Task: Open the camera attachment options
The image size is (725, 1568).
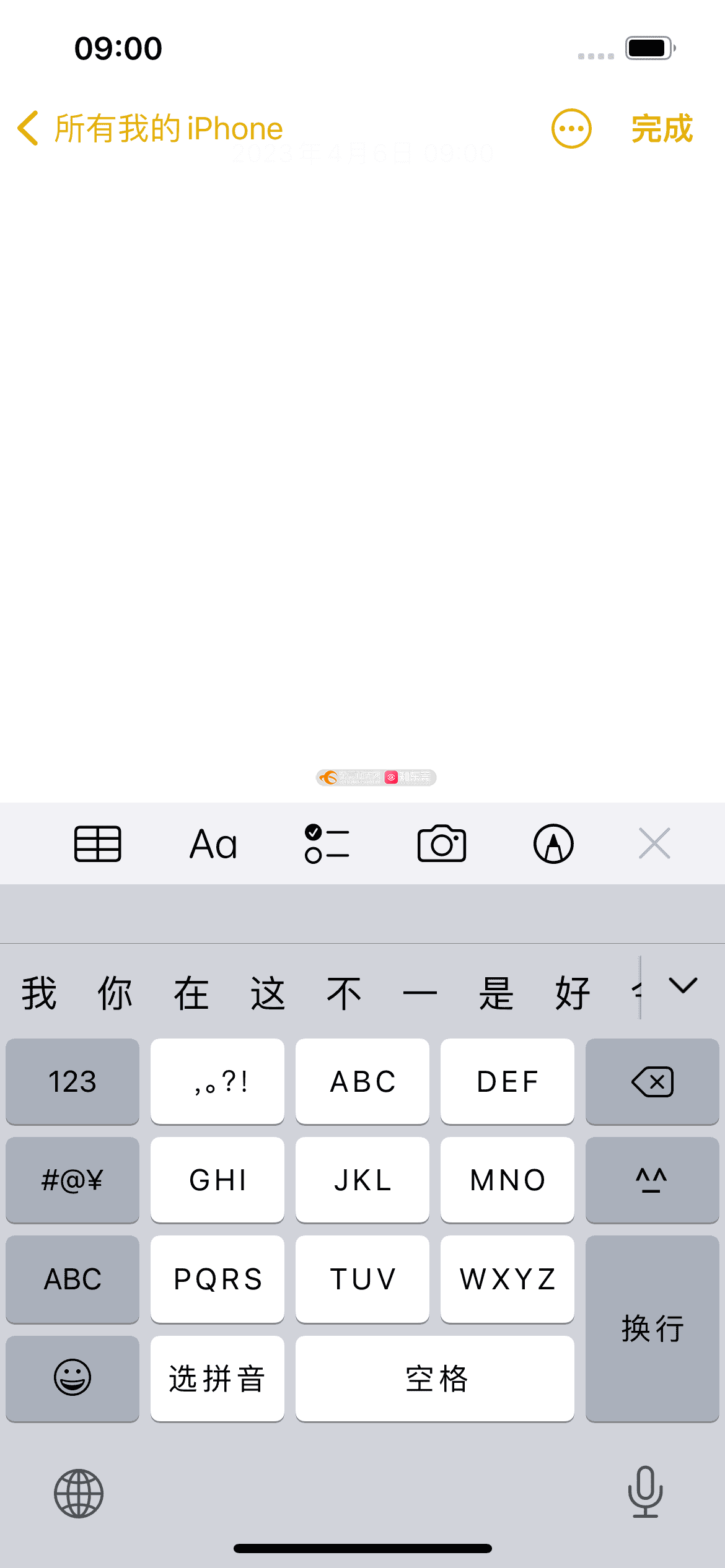Action: [441, 843]
